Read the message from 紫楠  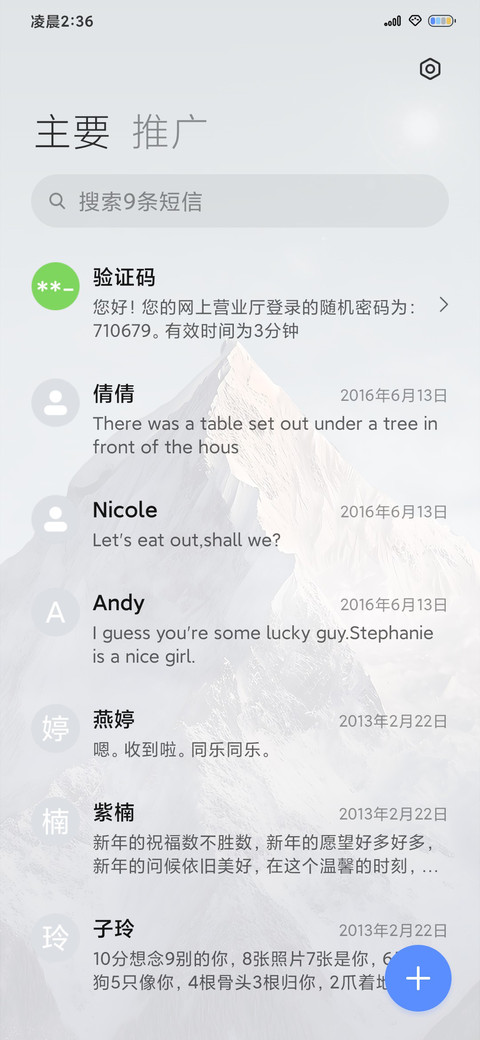[x=240, y=838]
